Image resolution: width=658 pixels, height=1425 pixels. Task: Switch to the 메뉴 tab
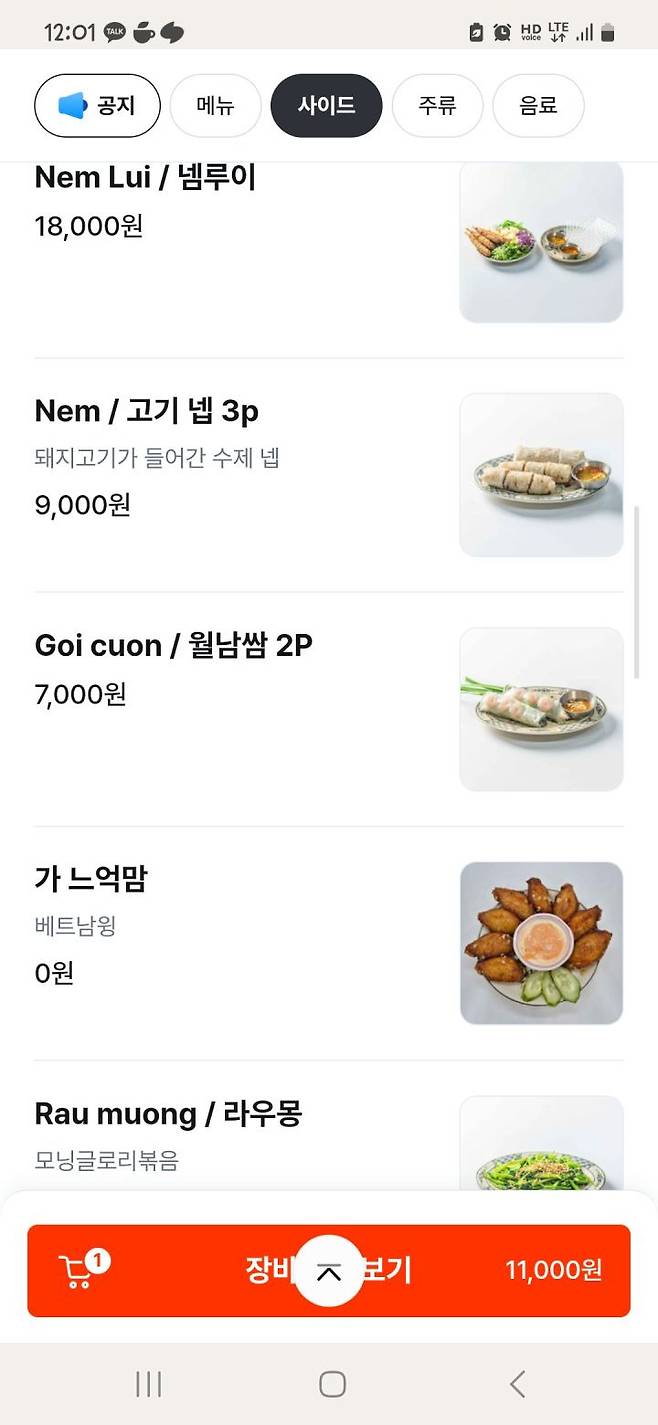point(215,105)
